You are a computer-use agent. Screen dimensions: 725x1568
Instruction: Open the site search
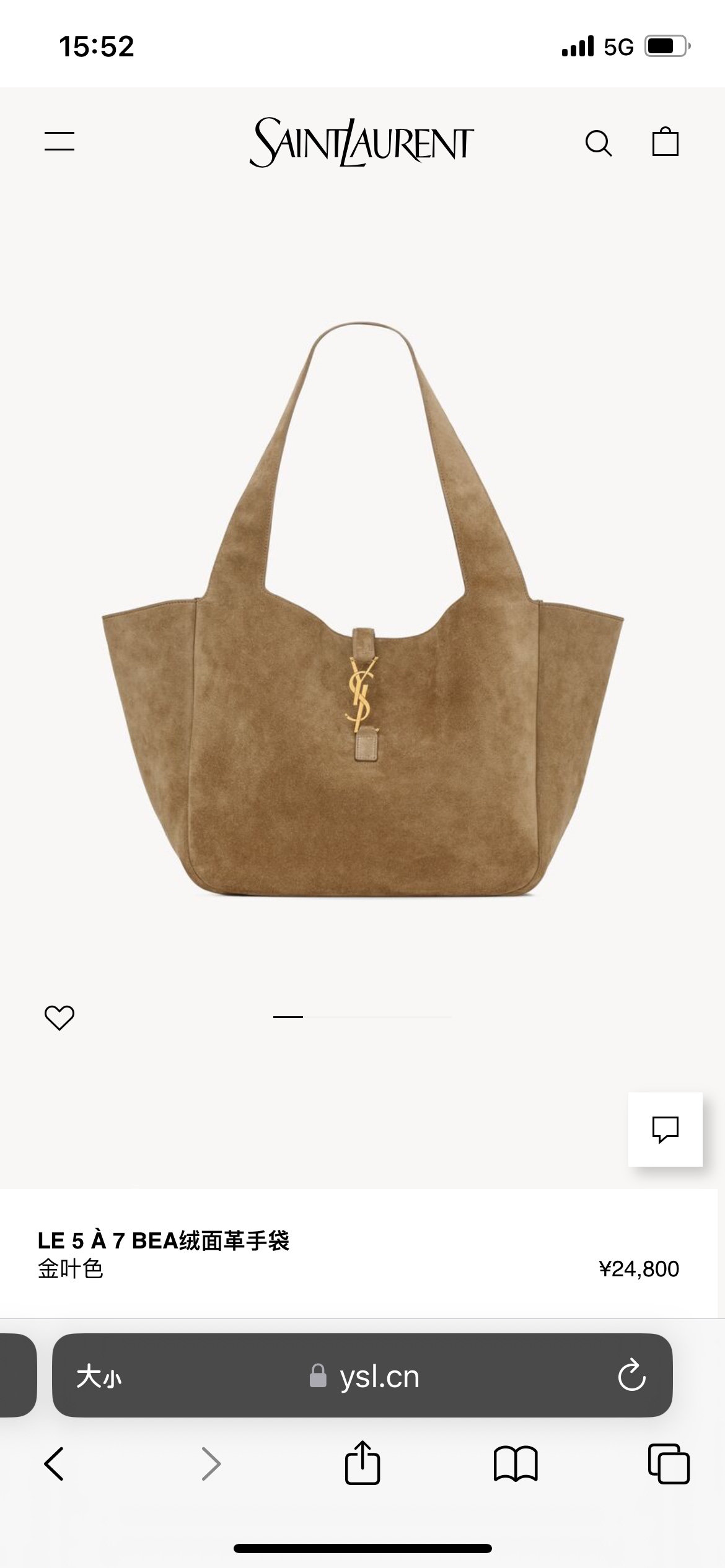598,143
